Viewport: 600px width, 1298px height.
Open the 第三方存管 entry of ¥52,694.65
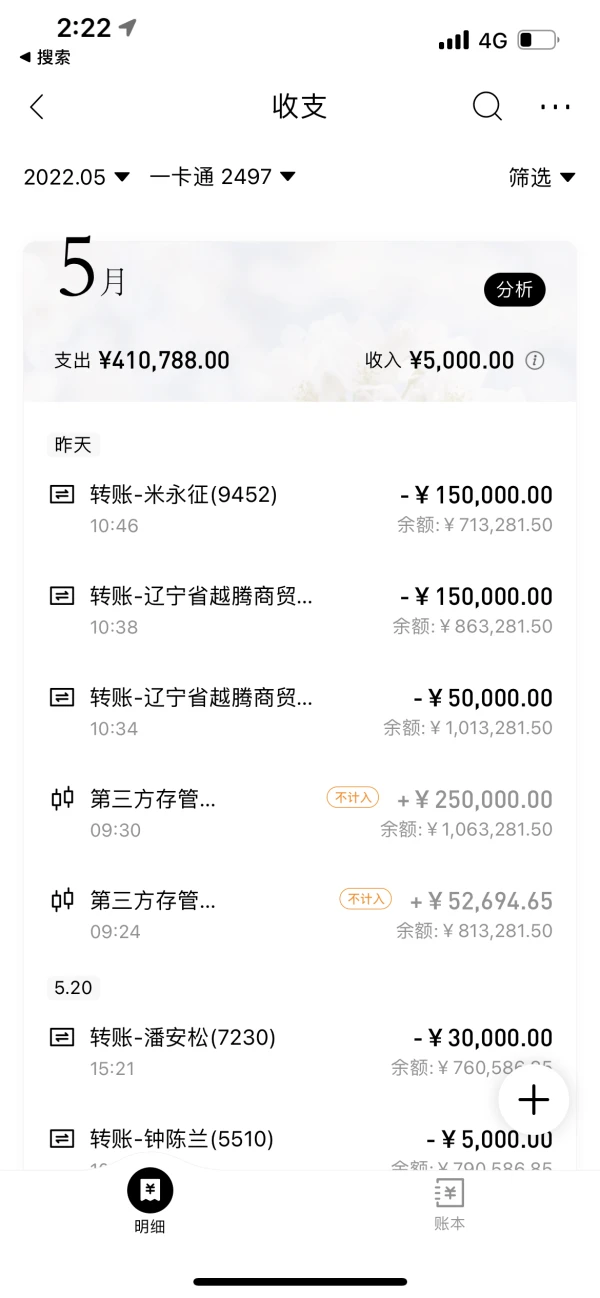click(300, 914)
